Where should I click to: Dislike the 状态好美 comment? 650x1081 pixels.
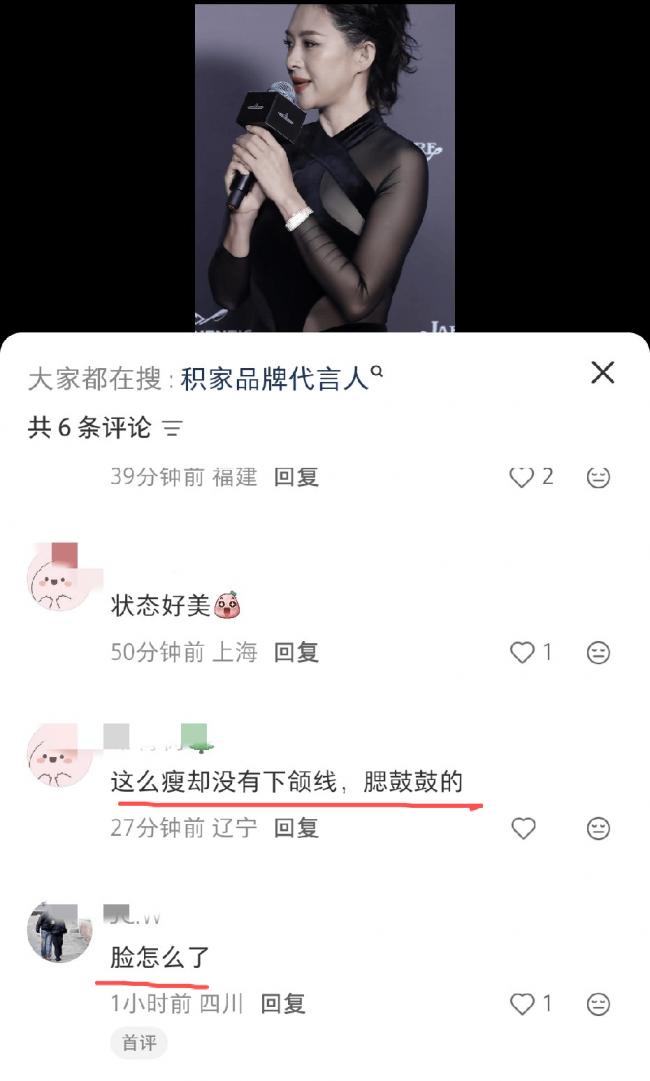(x=598, y=652)
